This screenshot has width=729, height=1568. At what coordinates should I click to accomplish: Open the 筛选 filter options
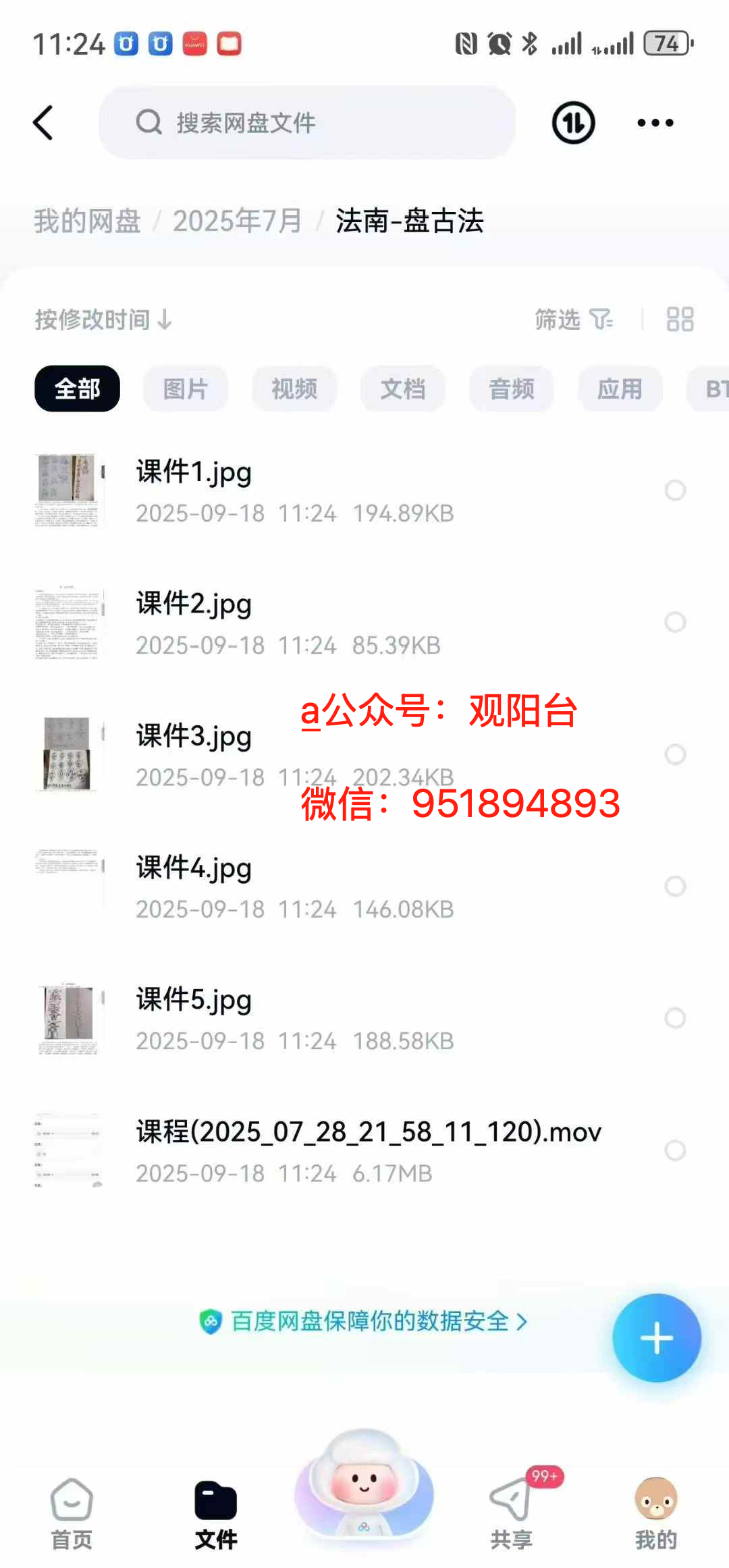pyautogui.click(x=573, y=319)
